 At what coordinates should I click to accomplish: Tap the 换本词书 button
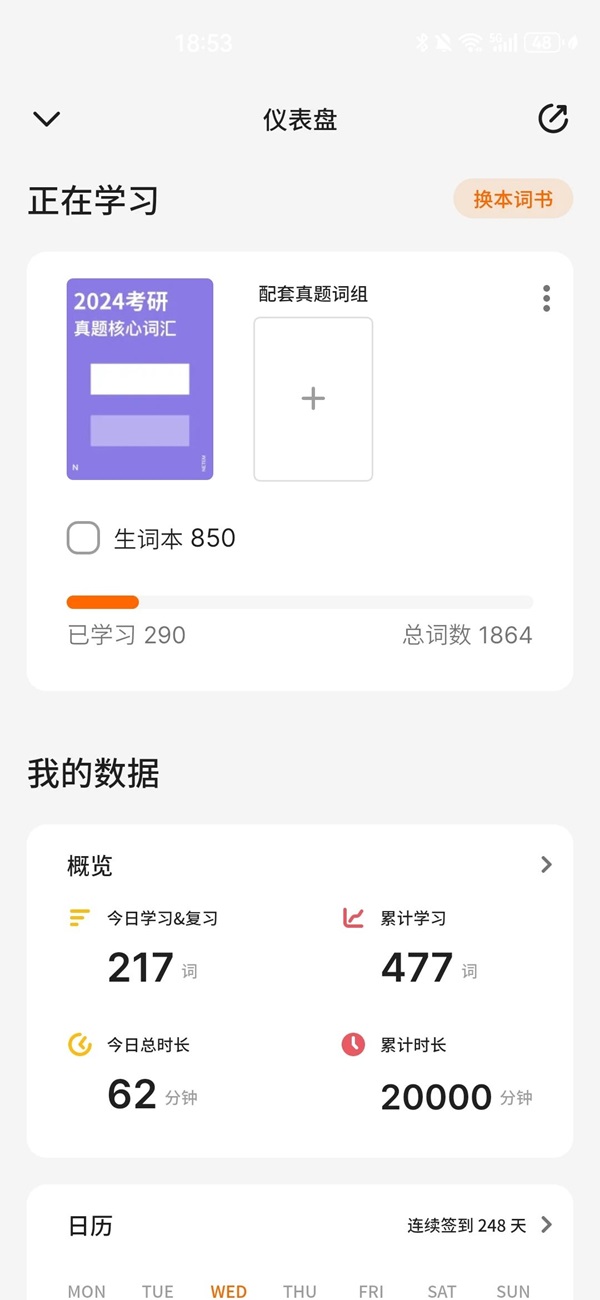pos(513,199)
